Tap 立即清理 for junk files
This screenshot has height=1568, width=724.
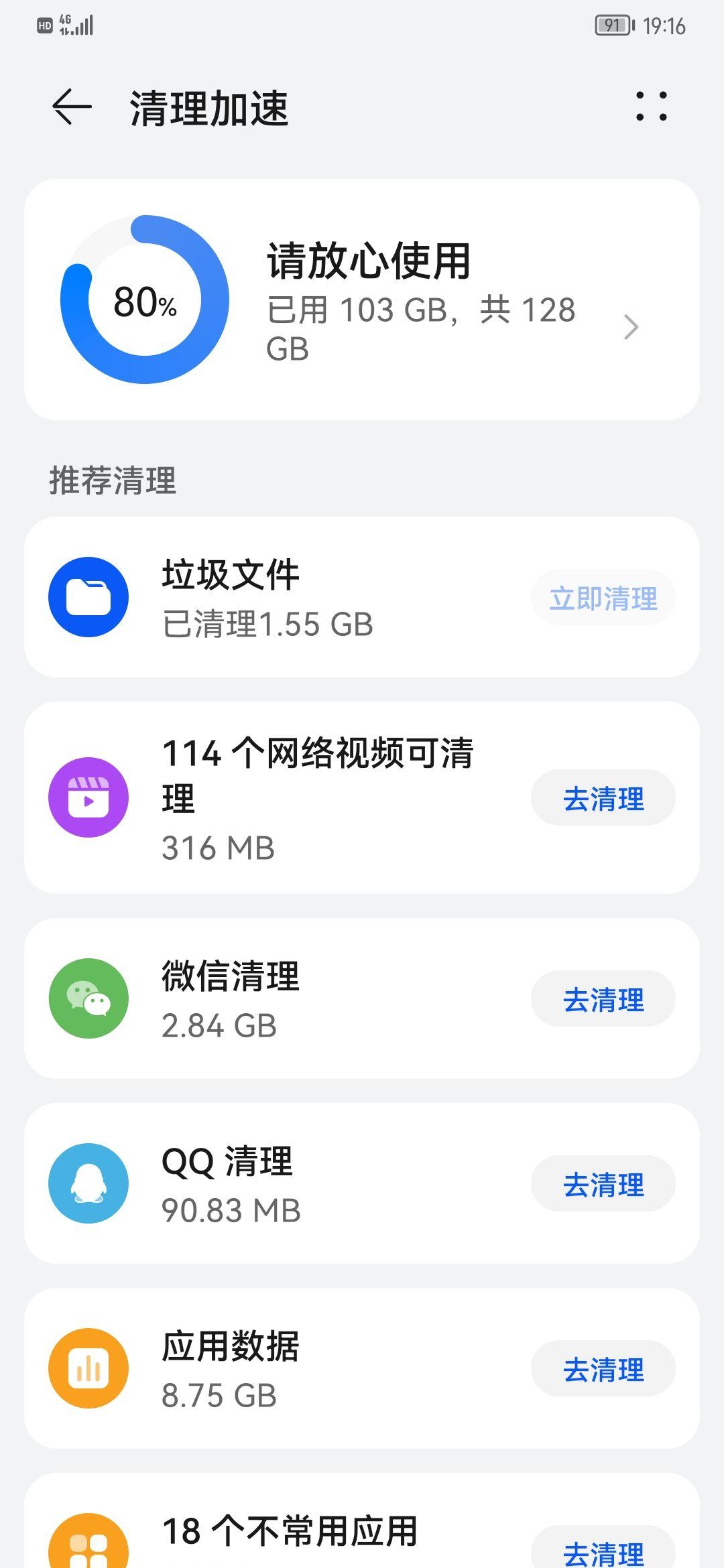[603, 598]
